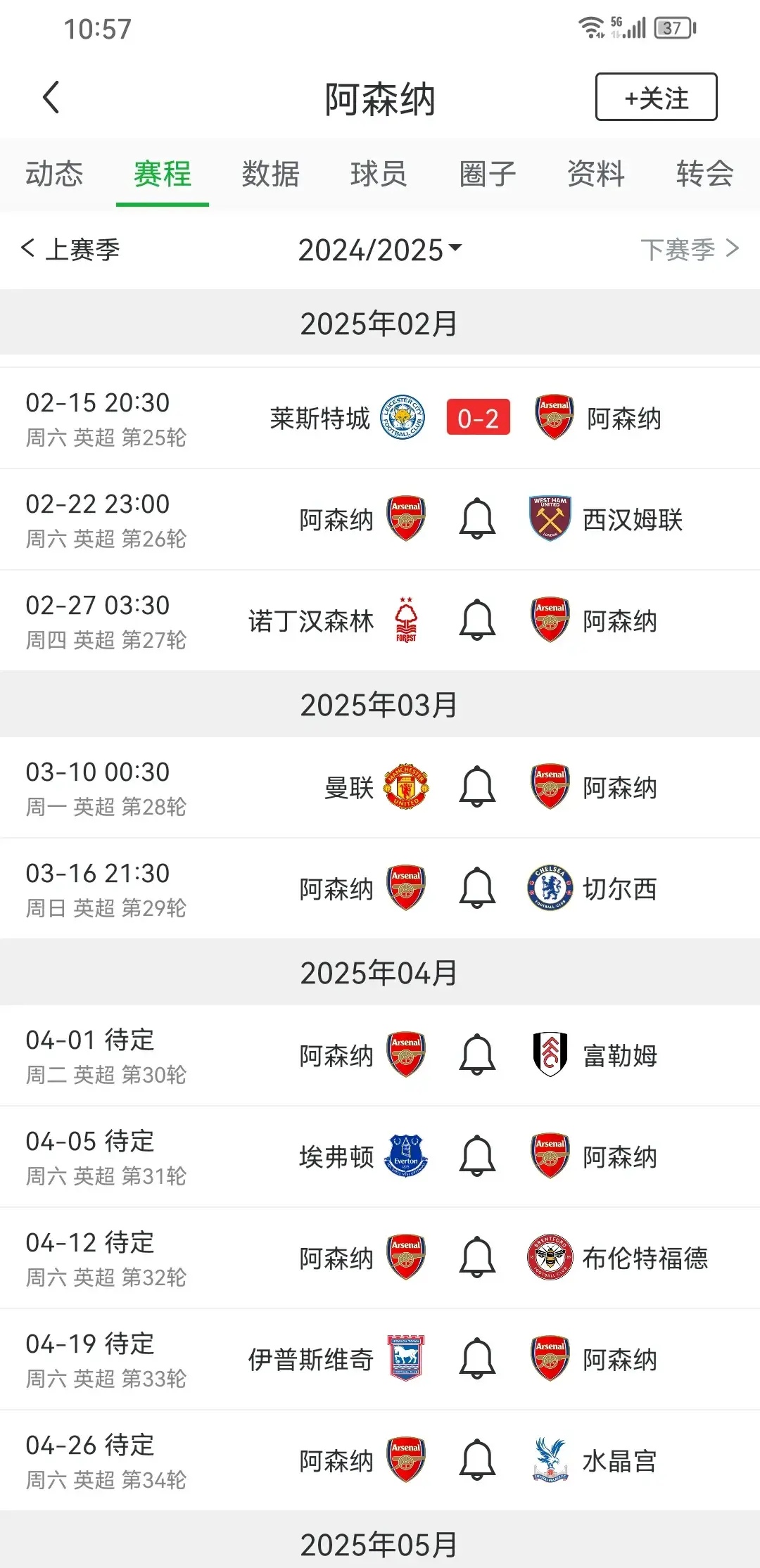Navigate to next season with 下赛季 arrow

(688, 249)
